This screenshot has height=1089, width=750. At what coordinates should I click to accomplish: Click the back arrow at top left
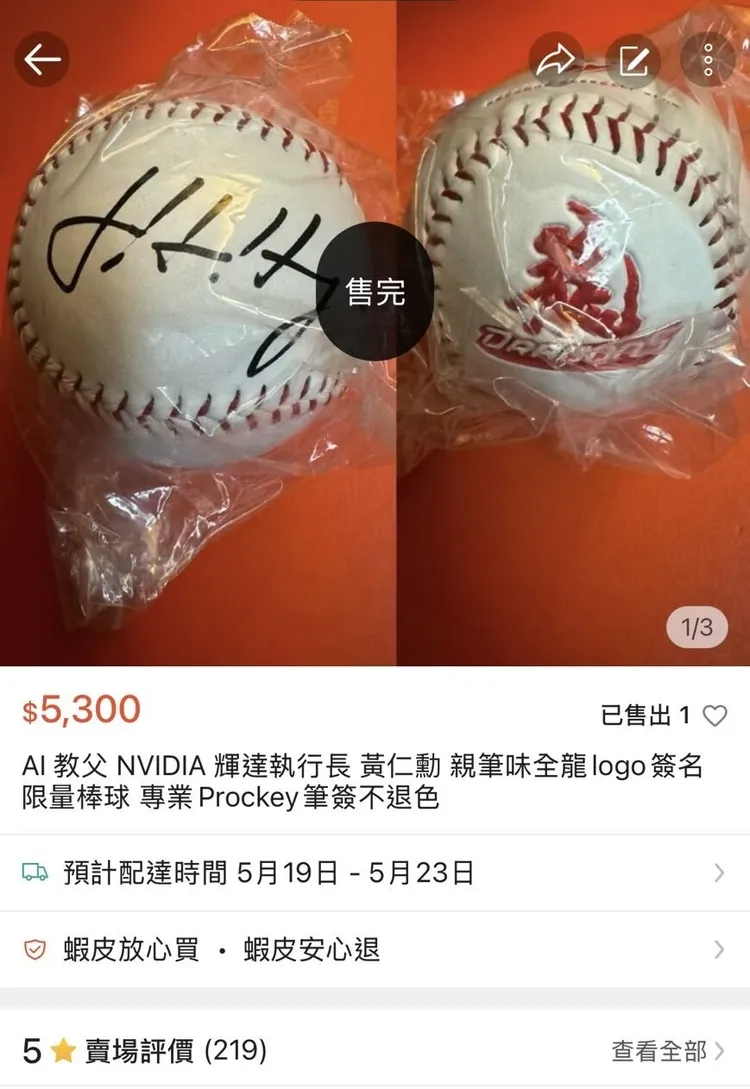tap(41, 60)
